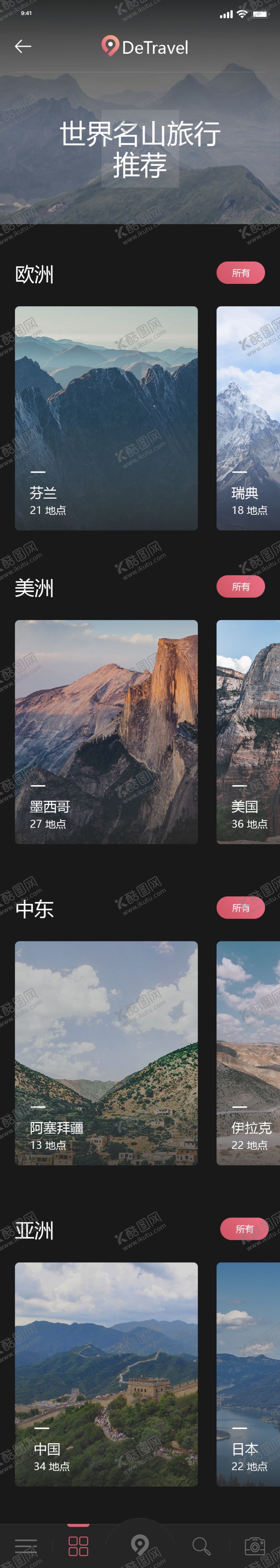Open the search tab
The image size is (280, 1568).
201,1546
